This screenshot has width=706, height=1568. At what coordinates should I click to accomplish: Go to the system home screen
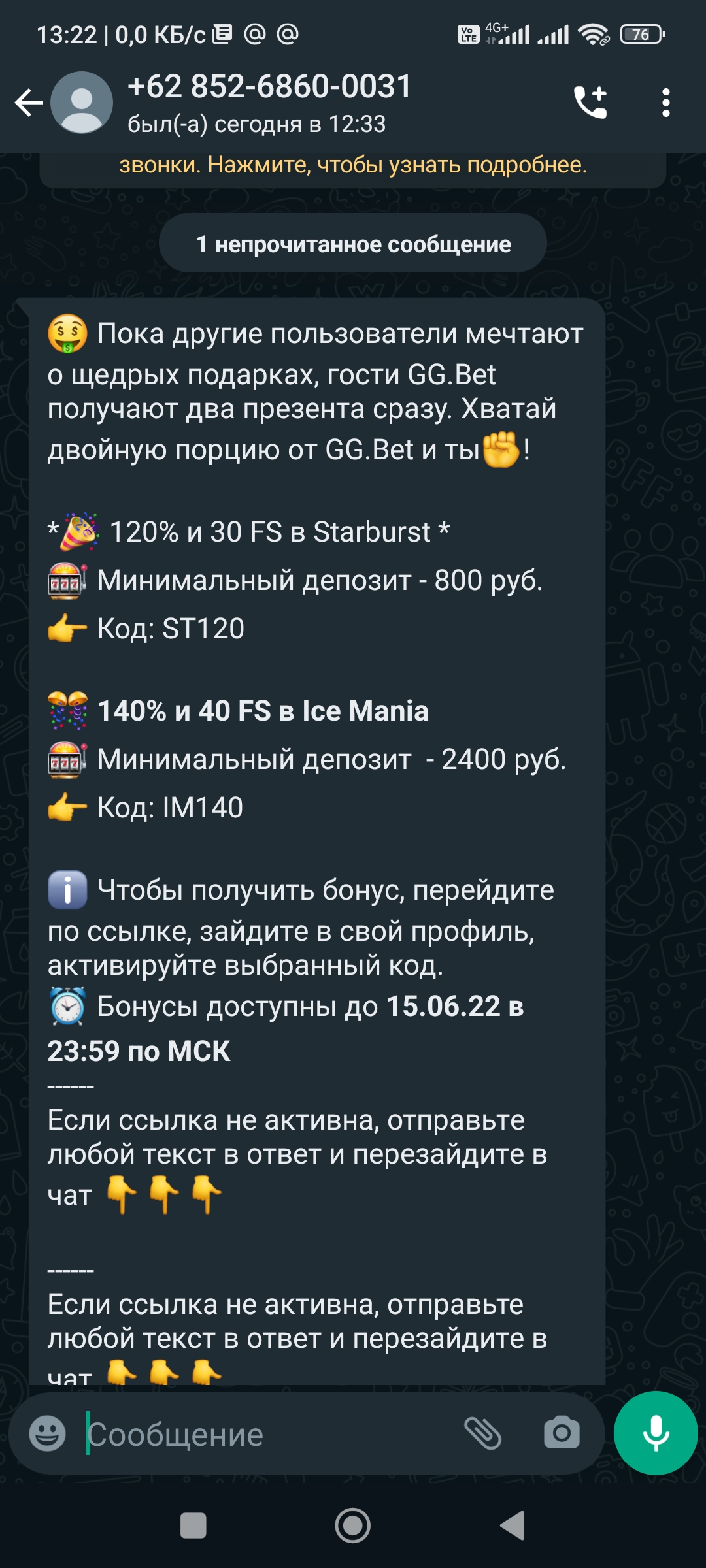click(x=353, y=1526)
